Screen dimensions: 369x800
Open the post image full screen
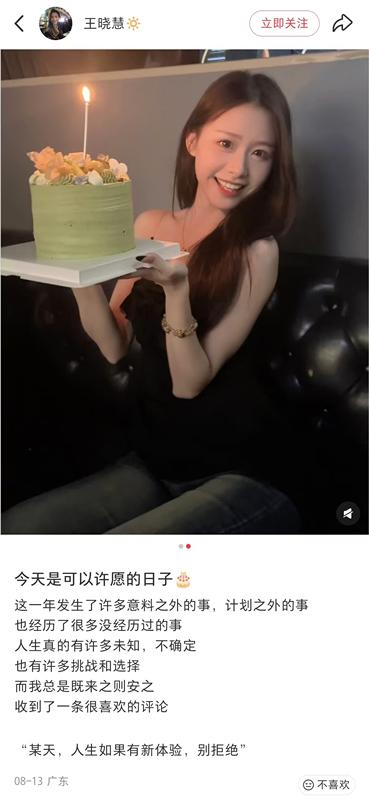pos(185,292)
